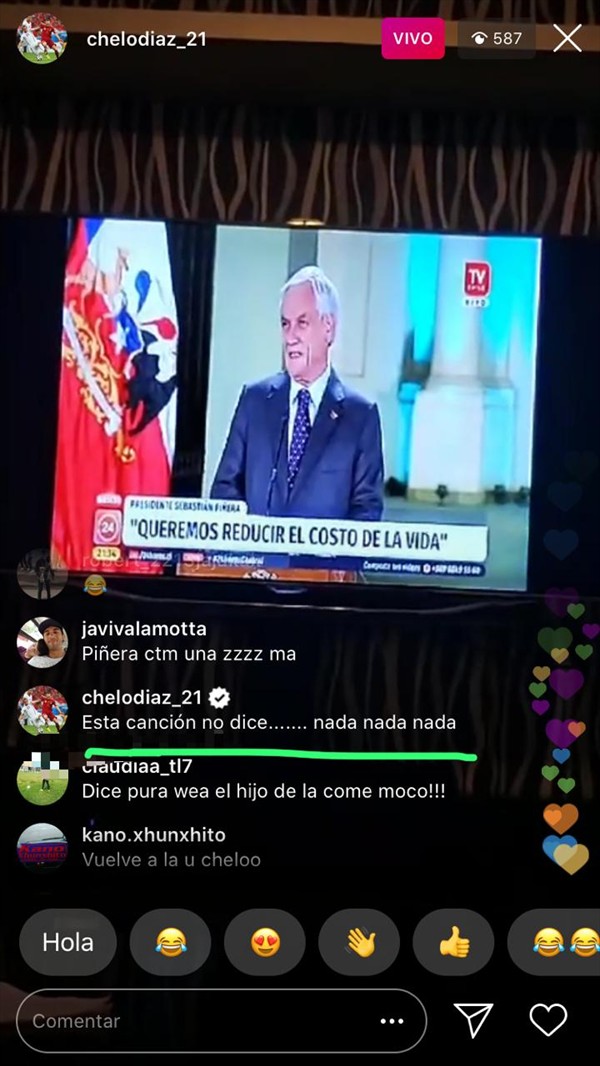Image resolution: width=600 pixels, height=1066 pixels.
Task: Send the single laughing emoji reaction
Action: [x=170, y=942]
